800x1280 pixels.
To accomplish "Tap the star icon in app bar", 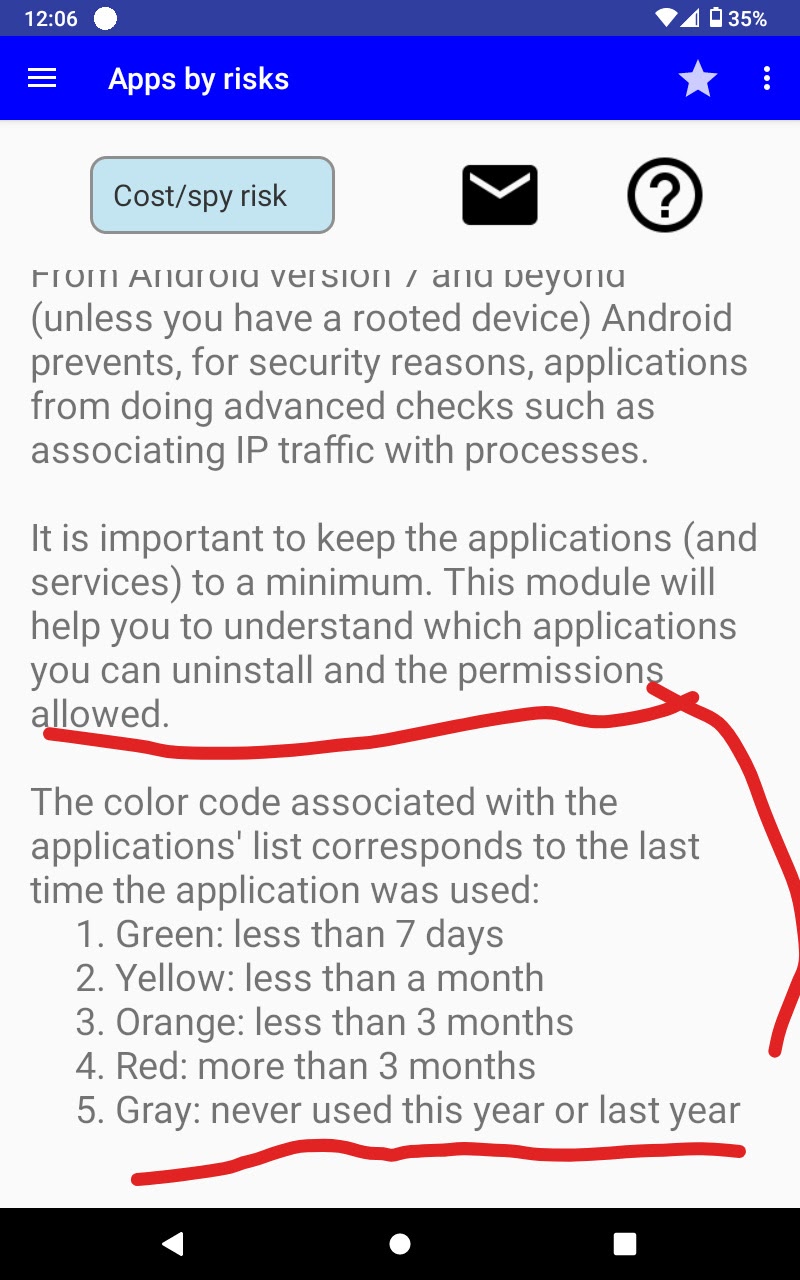I will (x=697, y=79).
